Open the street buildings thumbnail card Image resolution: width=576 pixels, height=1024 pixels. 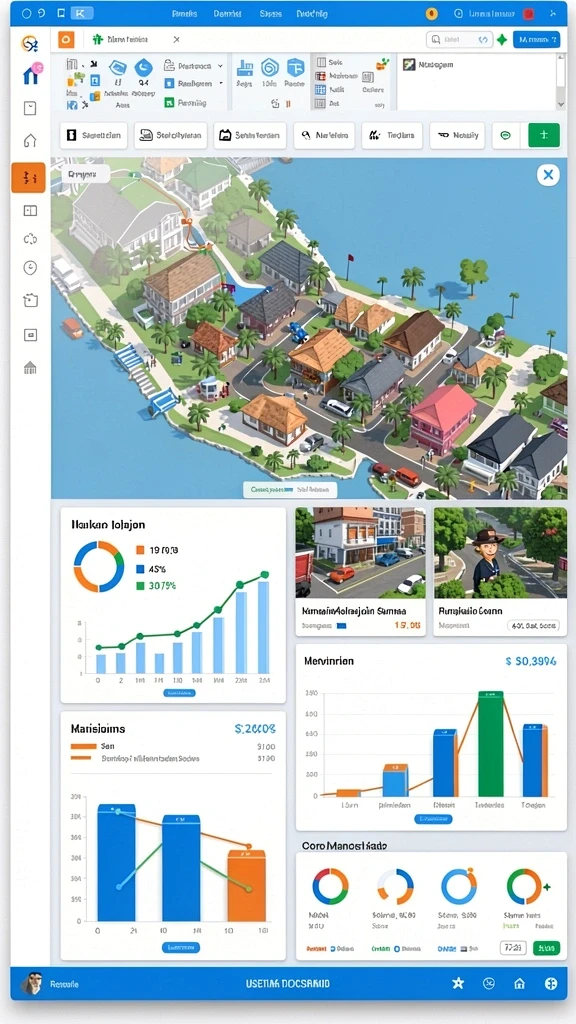tap(360, 571)
